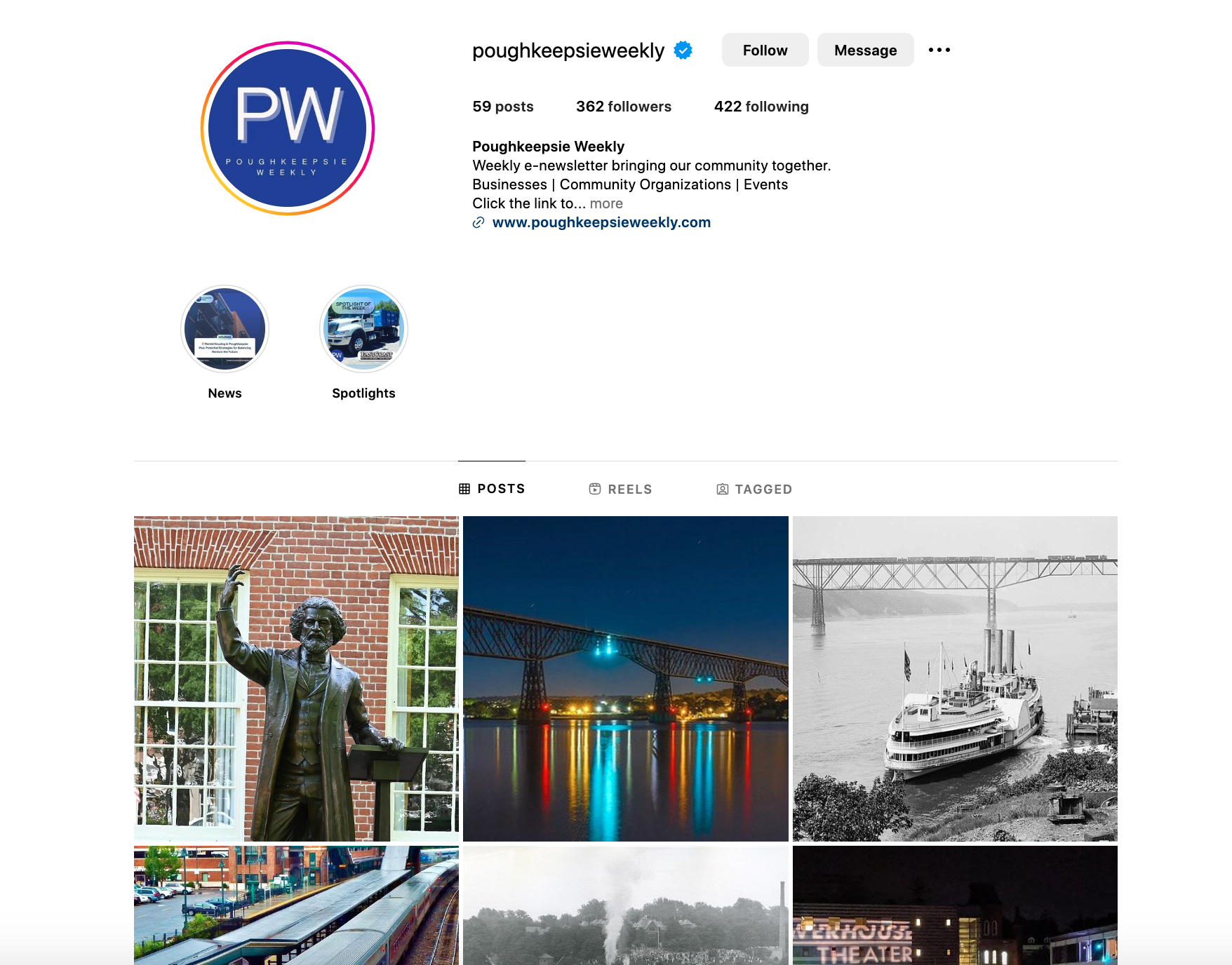This screenshot has width=1232, height=965.
Task: Switch to the Tagged tab
Action: [754, 489]
